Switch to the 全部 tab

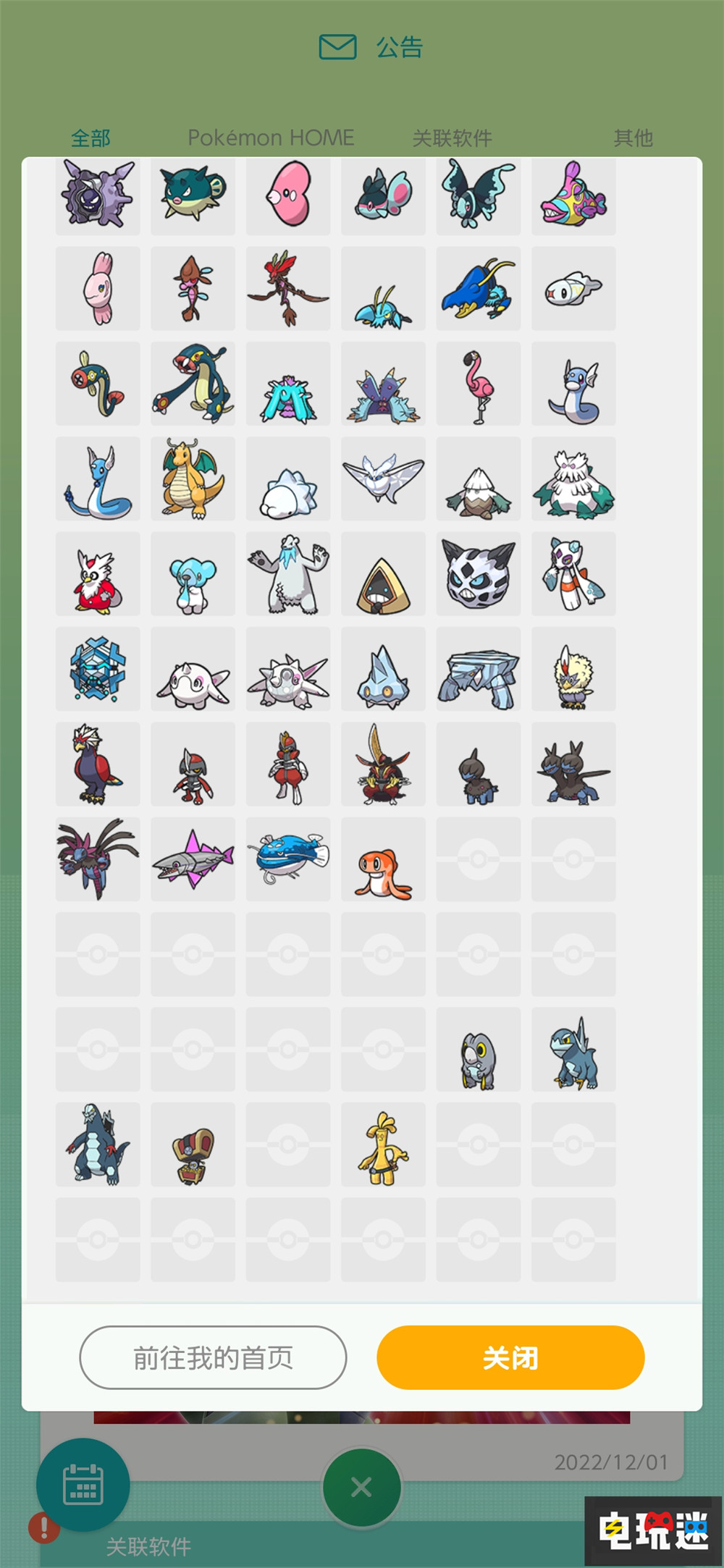[90, 138]
